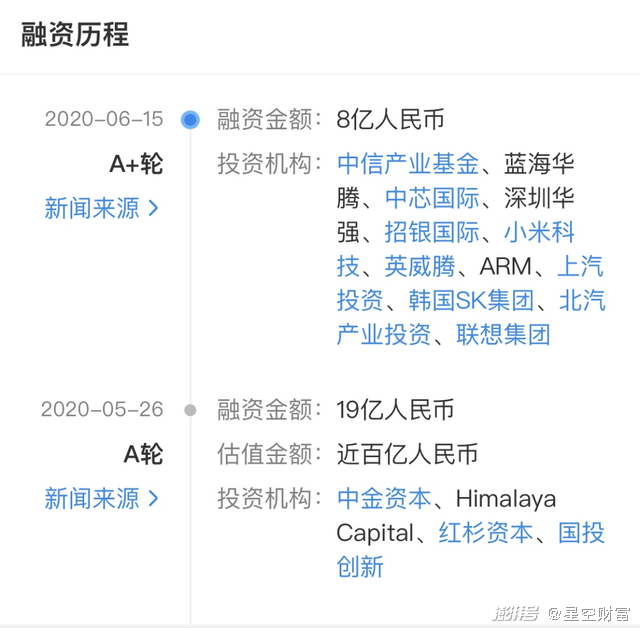Viewport: 640px width, 628px height.
Task: View 红杉资本 investor details
Action: coord(486,533)
